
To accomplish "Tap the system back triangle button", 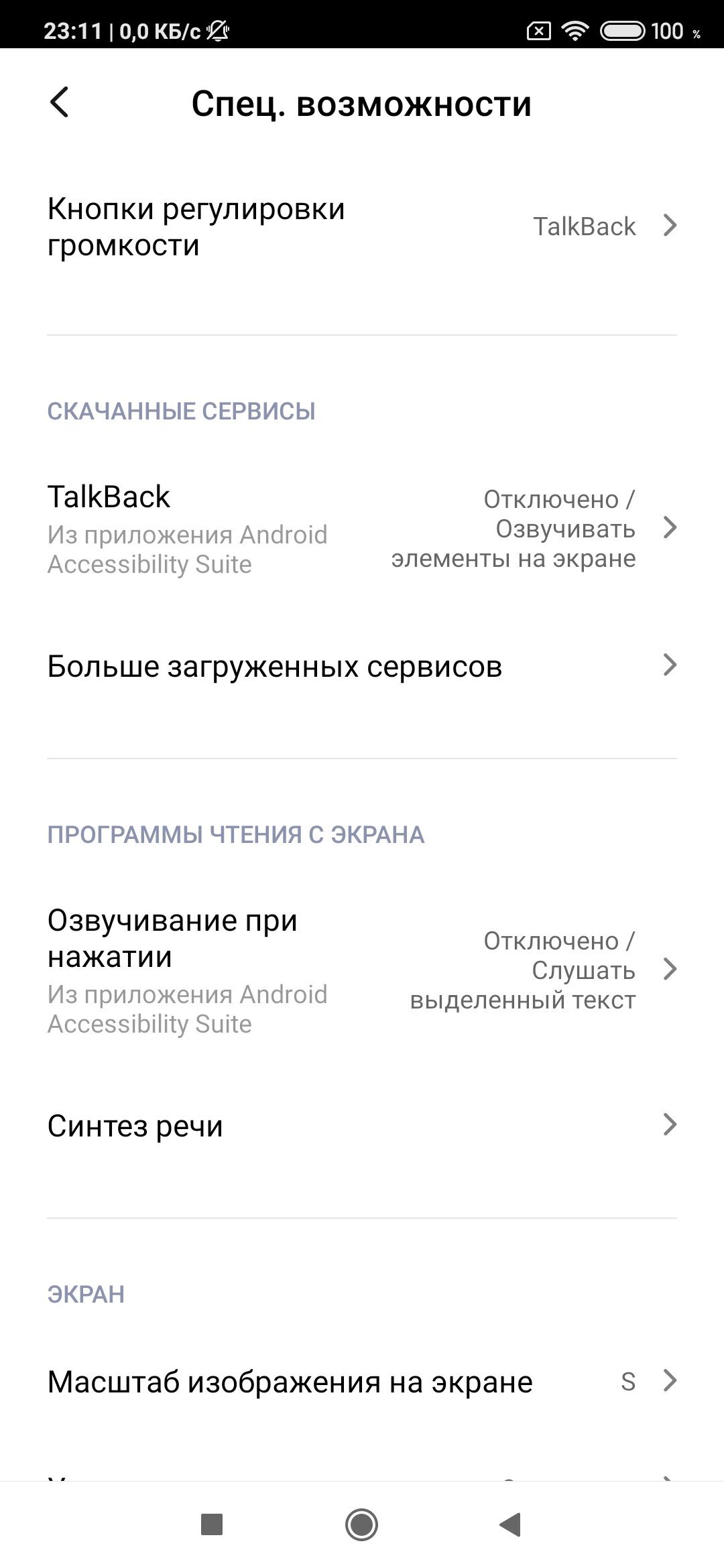I will tap(510, 1524).
